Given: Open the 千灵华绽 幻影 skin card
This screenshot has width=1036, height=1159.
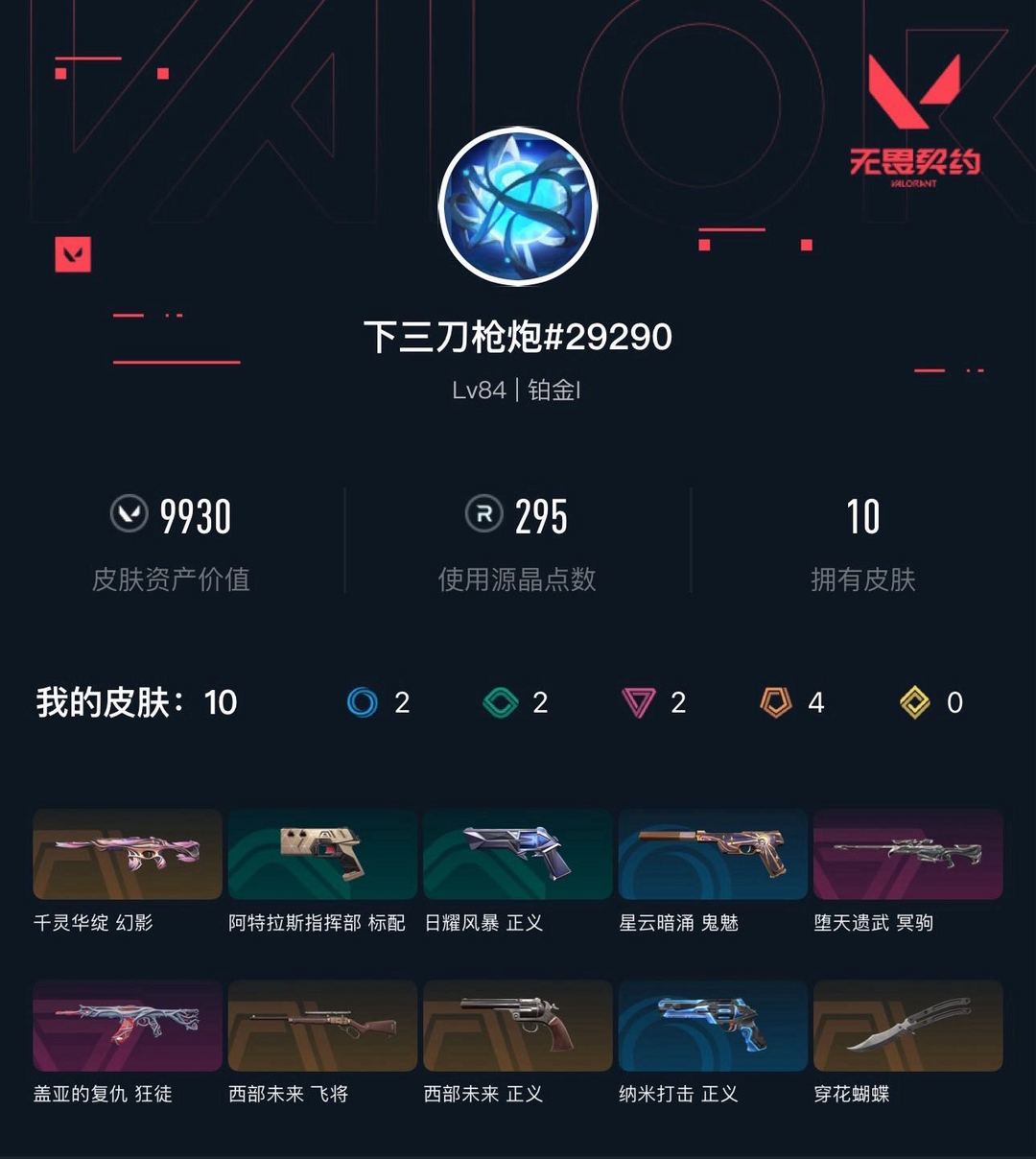Looking at the screenshot, I should pos(127,854).
